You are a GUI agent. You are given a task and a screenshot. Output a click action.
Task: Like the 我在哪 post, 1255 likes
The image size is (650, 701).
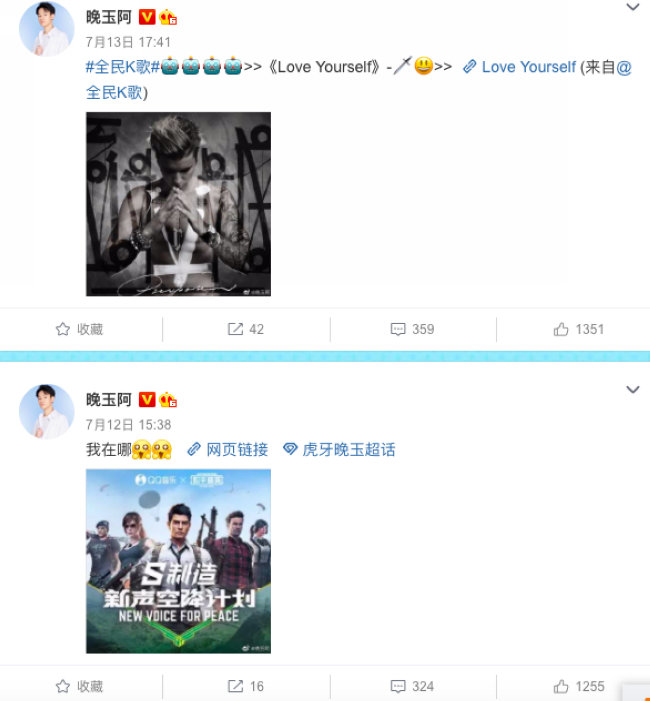pyautogui.click(x=579, y=686)
